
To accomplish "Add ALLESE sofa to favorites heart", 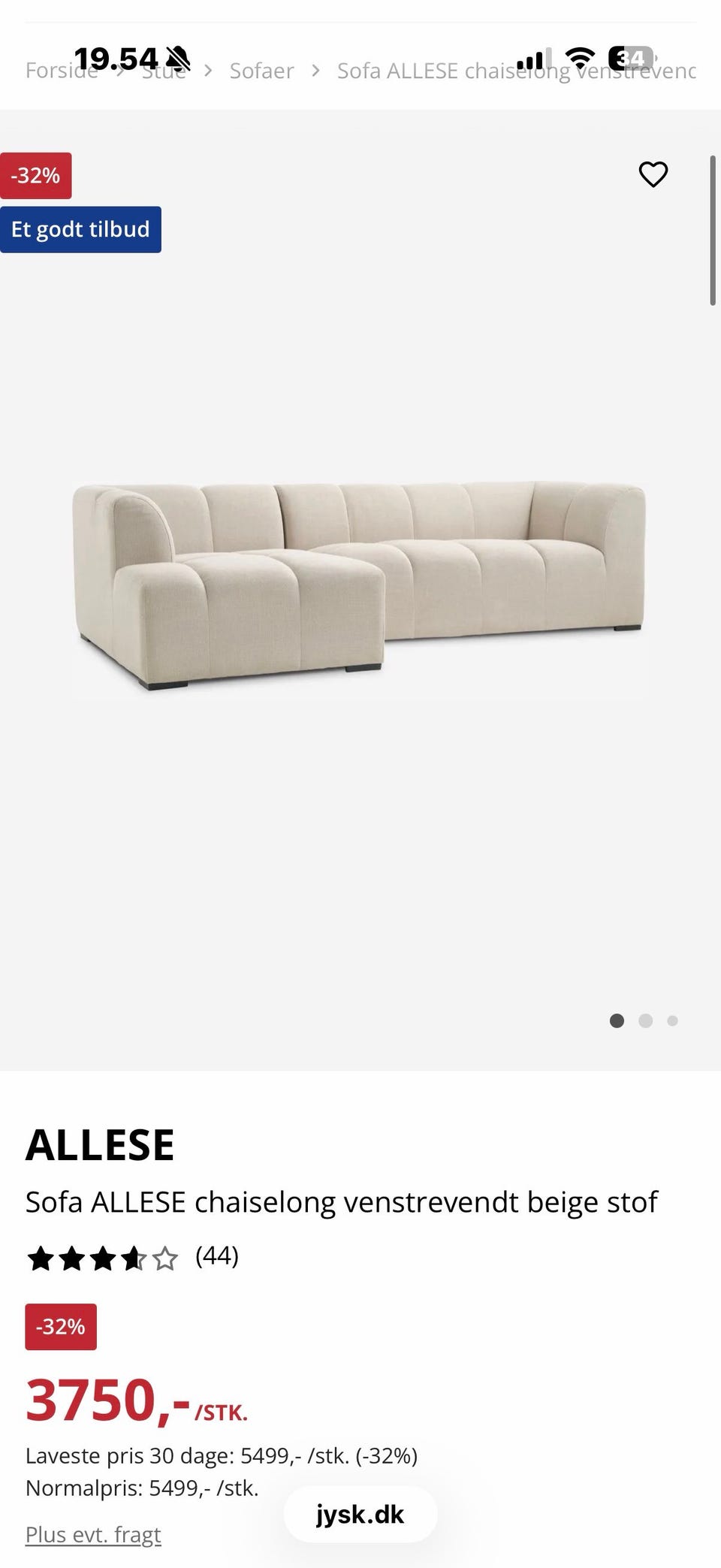I will coord(653,174).
